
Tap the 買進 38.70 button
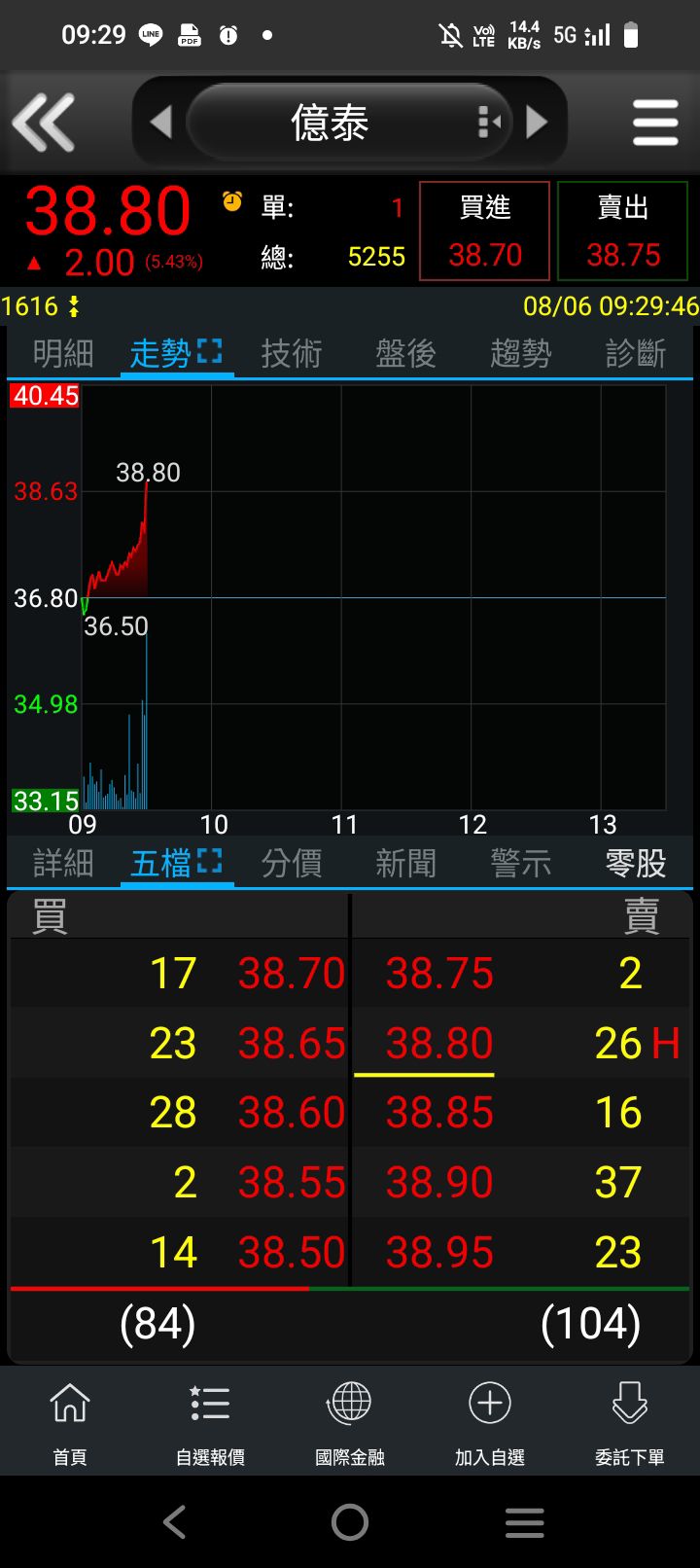click(485, 232)
